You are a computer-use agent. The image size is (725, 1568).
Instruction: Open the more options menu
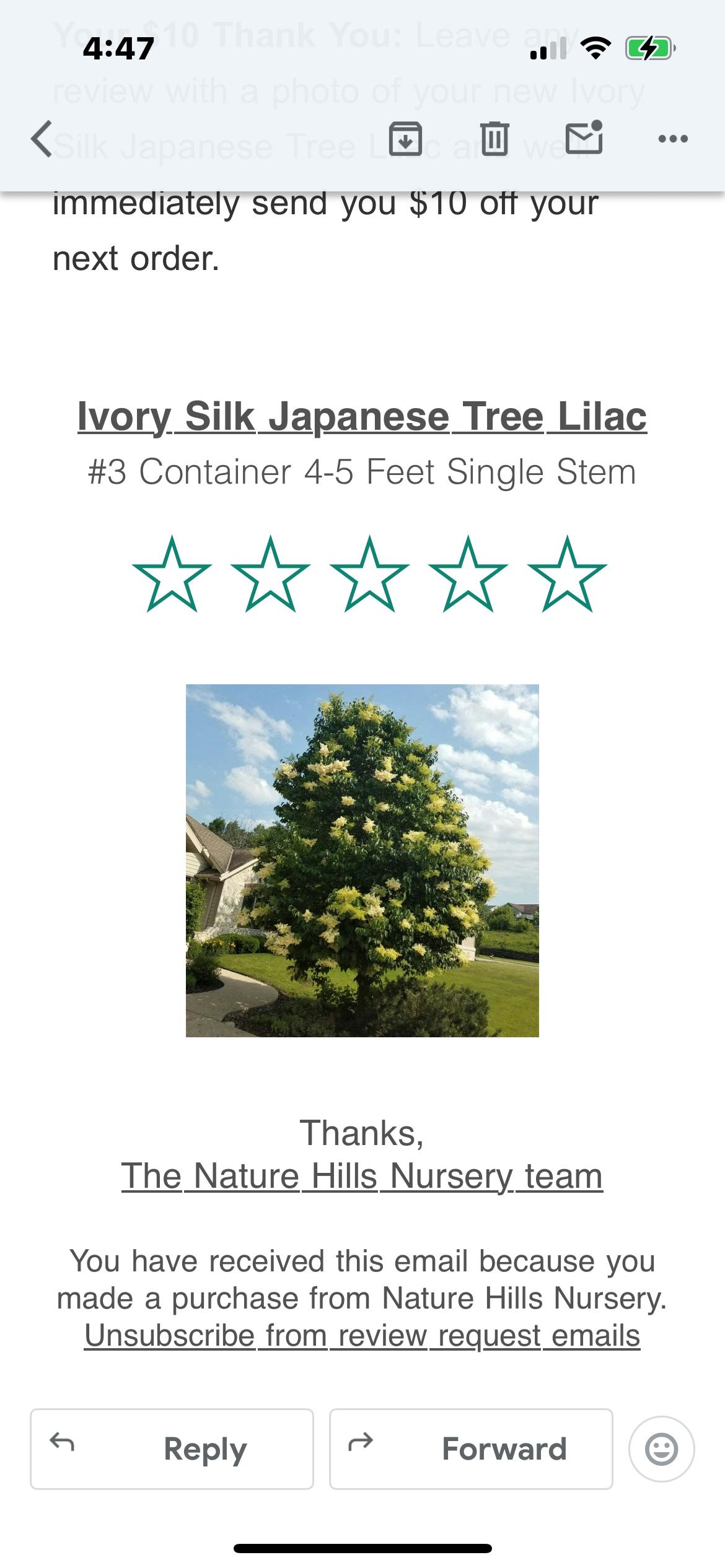pyautogui.click(x=673, y=139)
